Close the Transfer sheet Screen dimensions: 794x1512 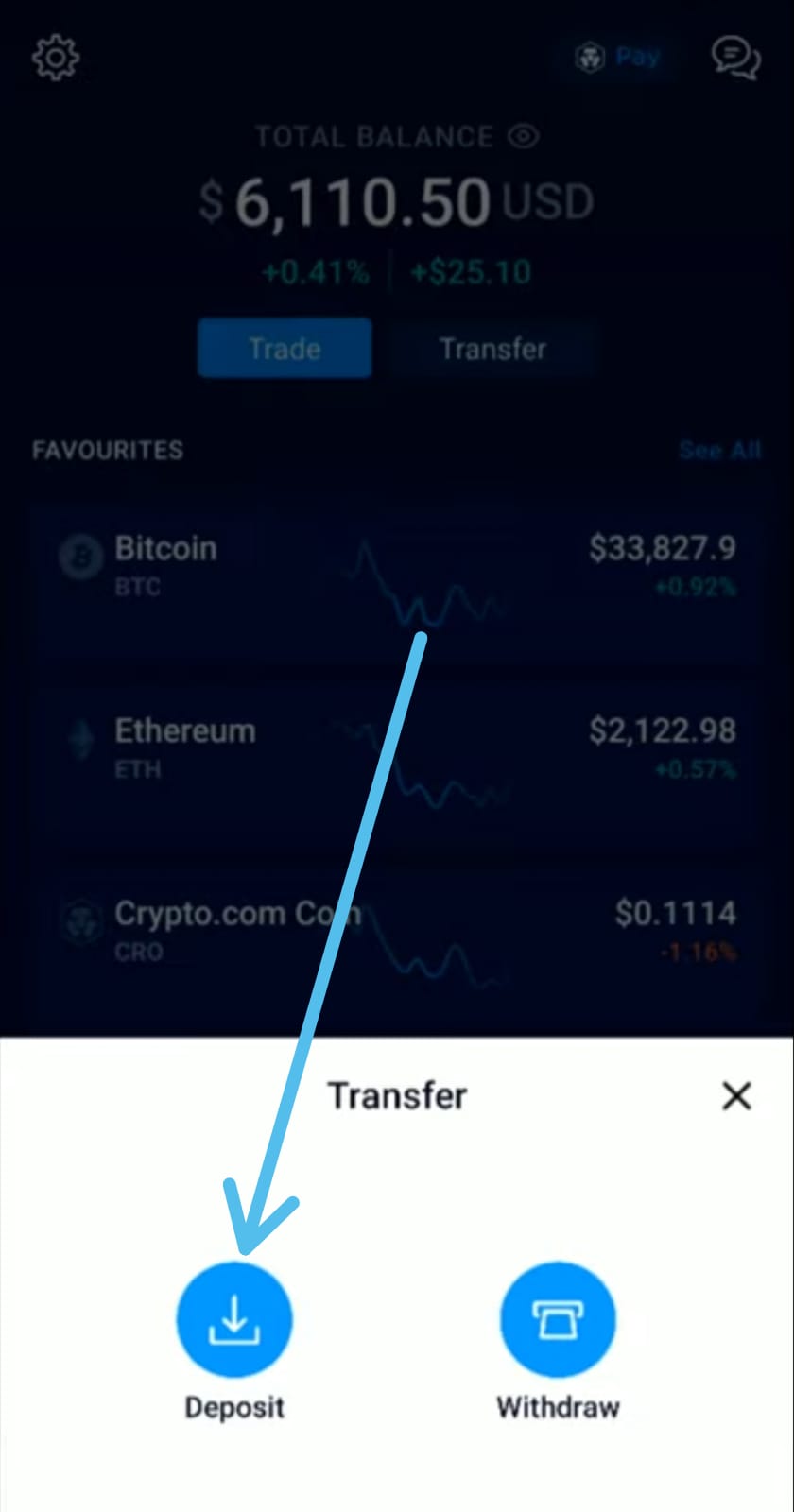click(736, 1096)
